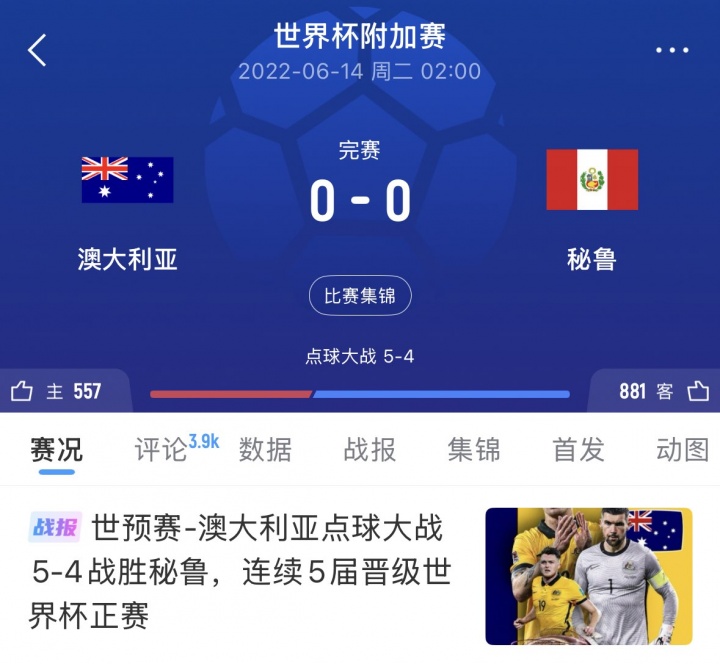720x664 pixels.
Task: Switch to the 数据 stats tab
Action: click(265, 450)
